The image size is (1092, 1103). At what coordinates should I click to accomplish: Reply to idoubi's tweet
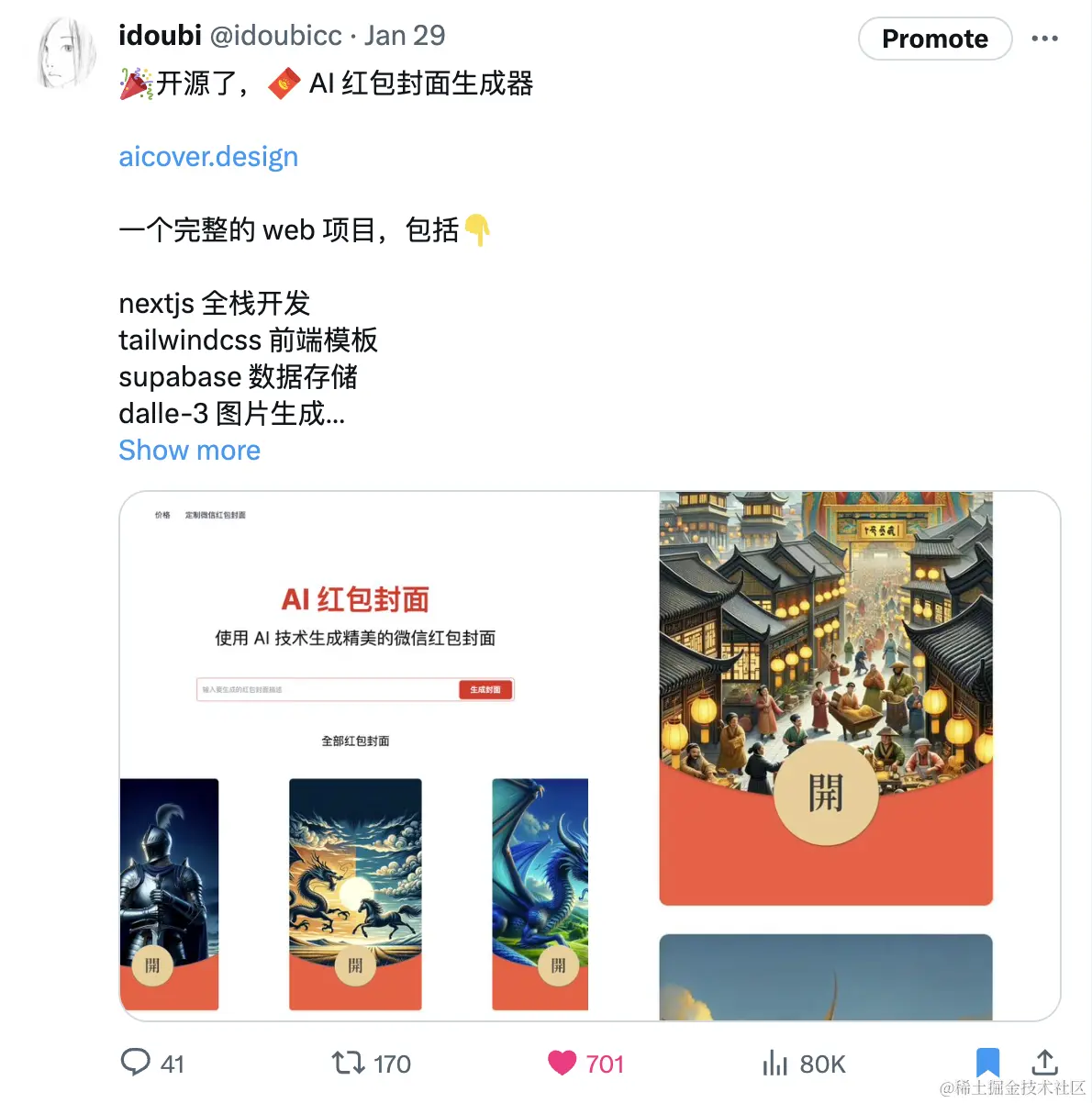[x=136, y=1063]
